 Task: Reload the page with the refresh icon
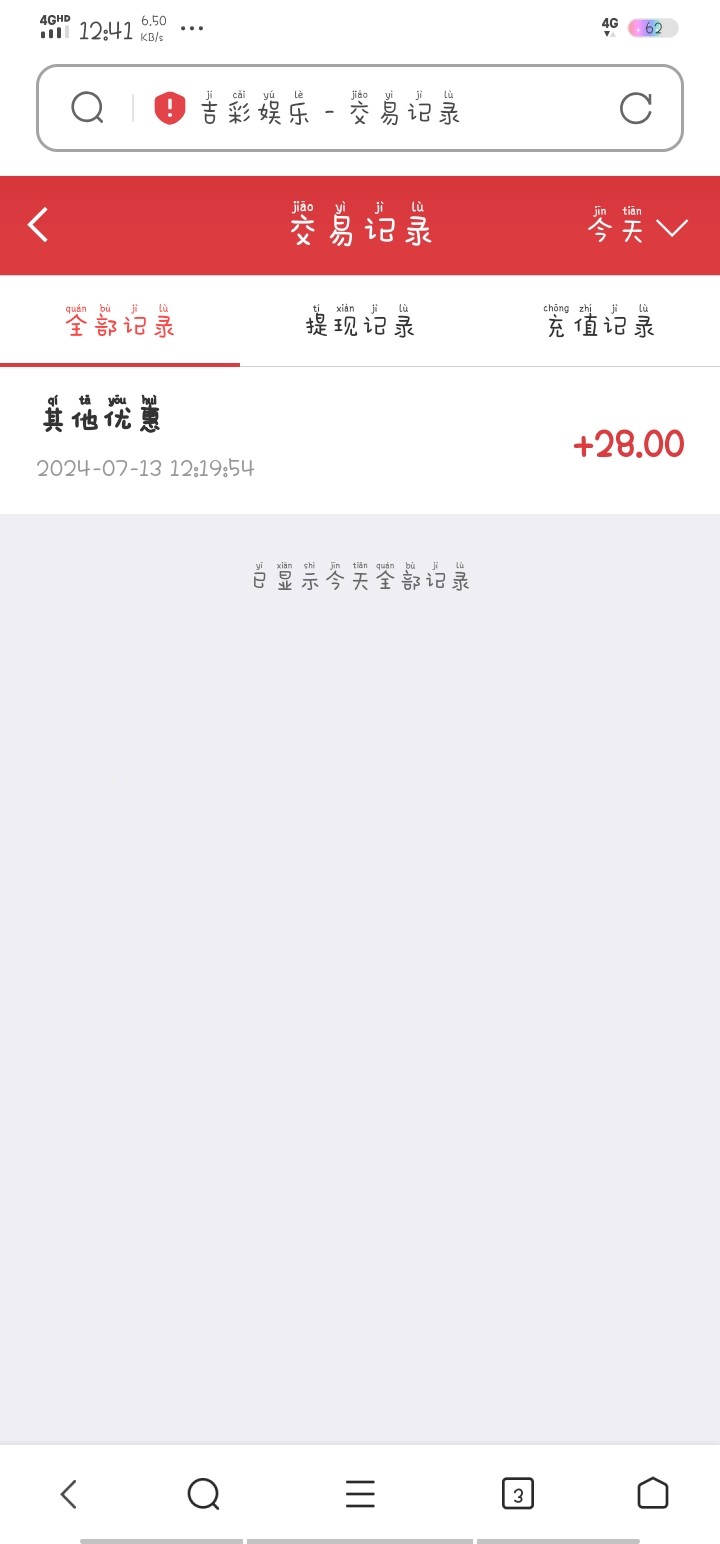pos(636,108)
